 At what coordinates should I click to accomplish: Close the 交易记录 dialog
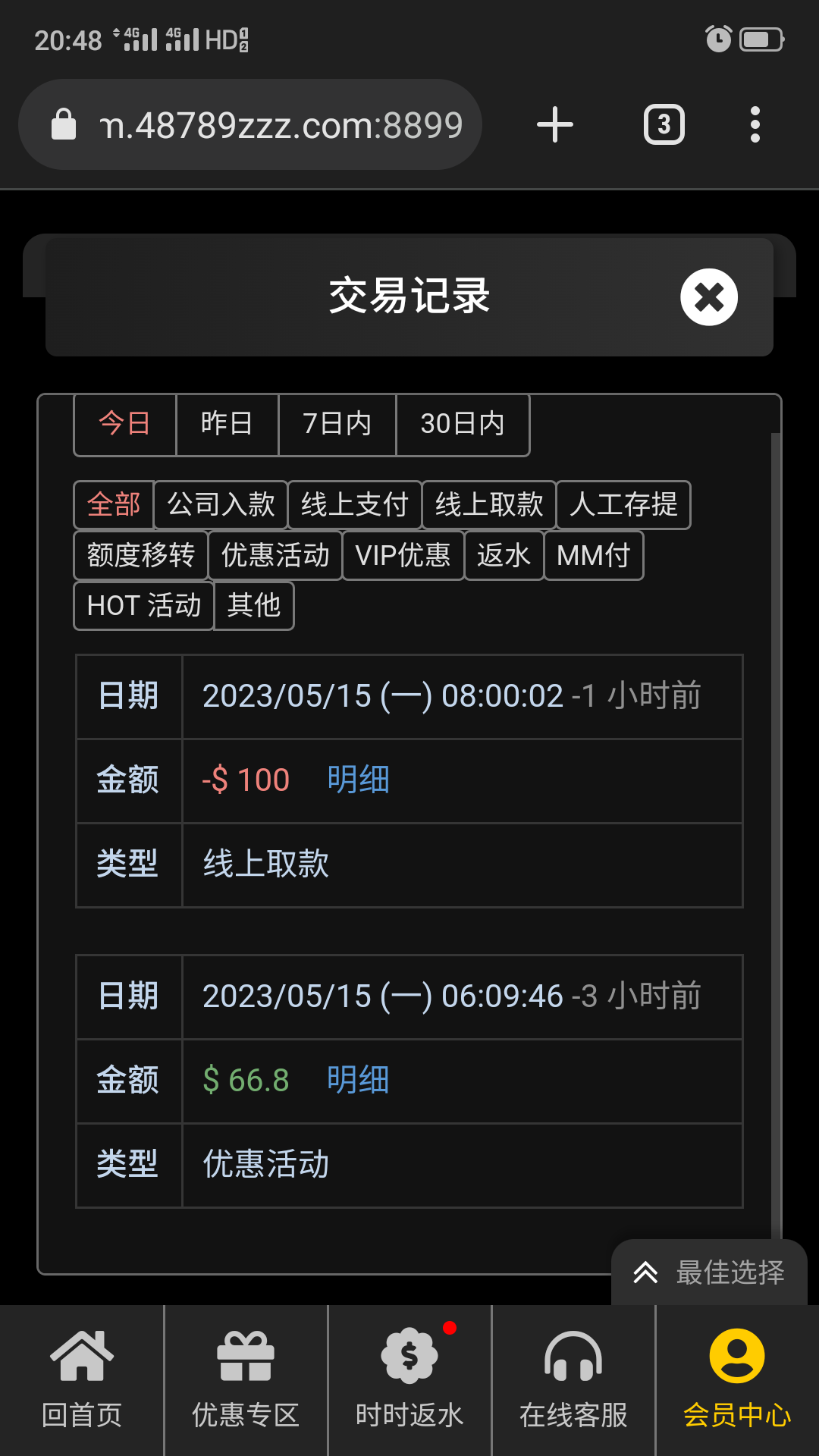708,297
